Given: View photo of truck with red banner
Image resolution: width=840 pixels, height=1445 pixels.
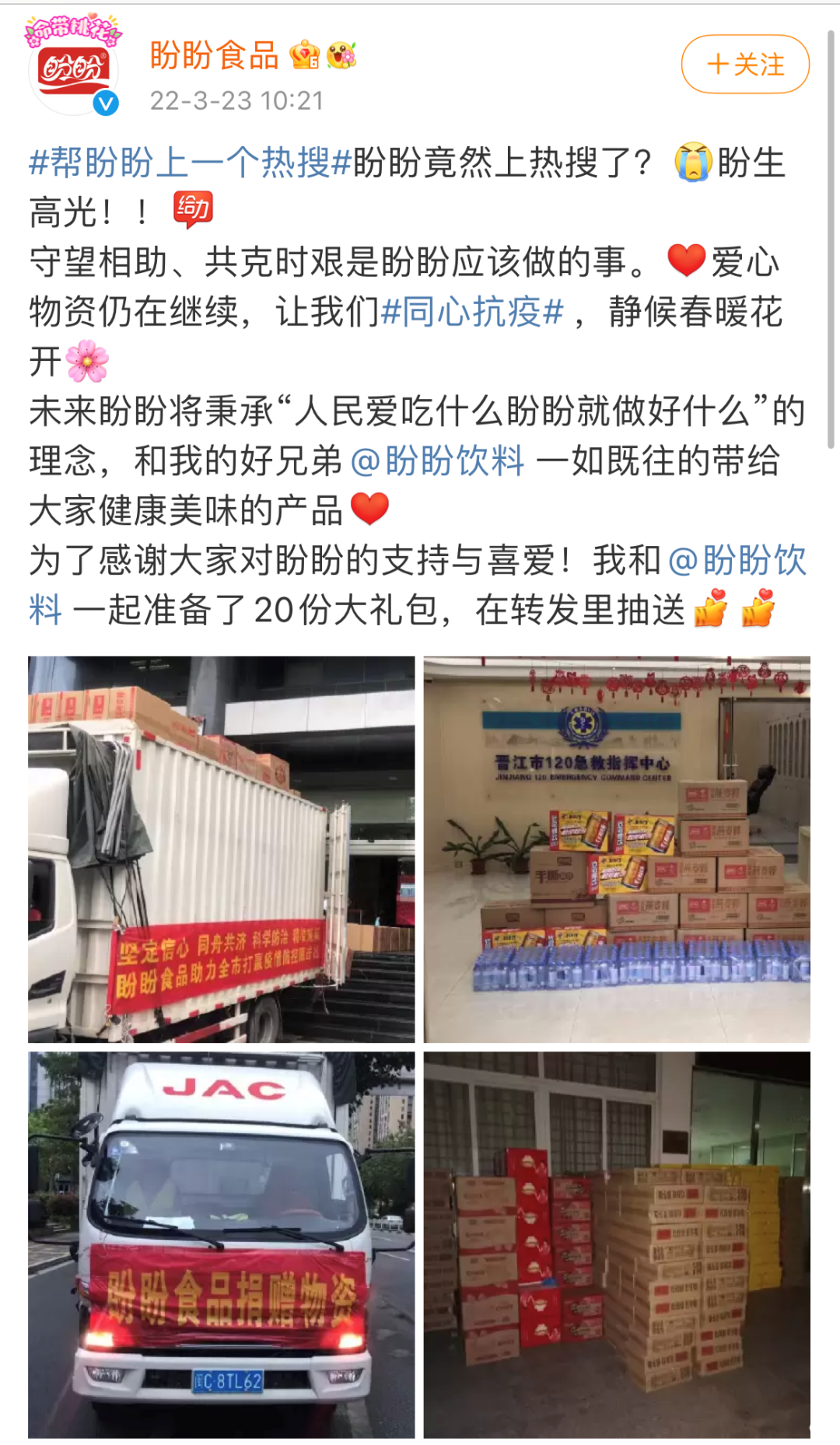Looking at the screenshot, I should 222,849.
